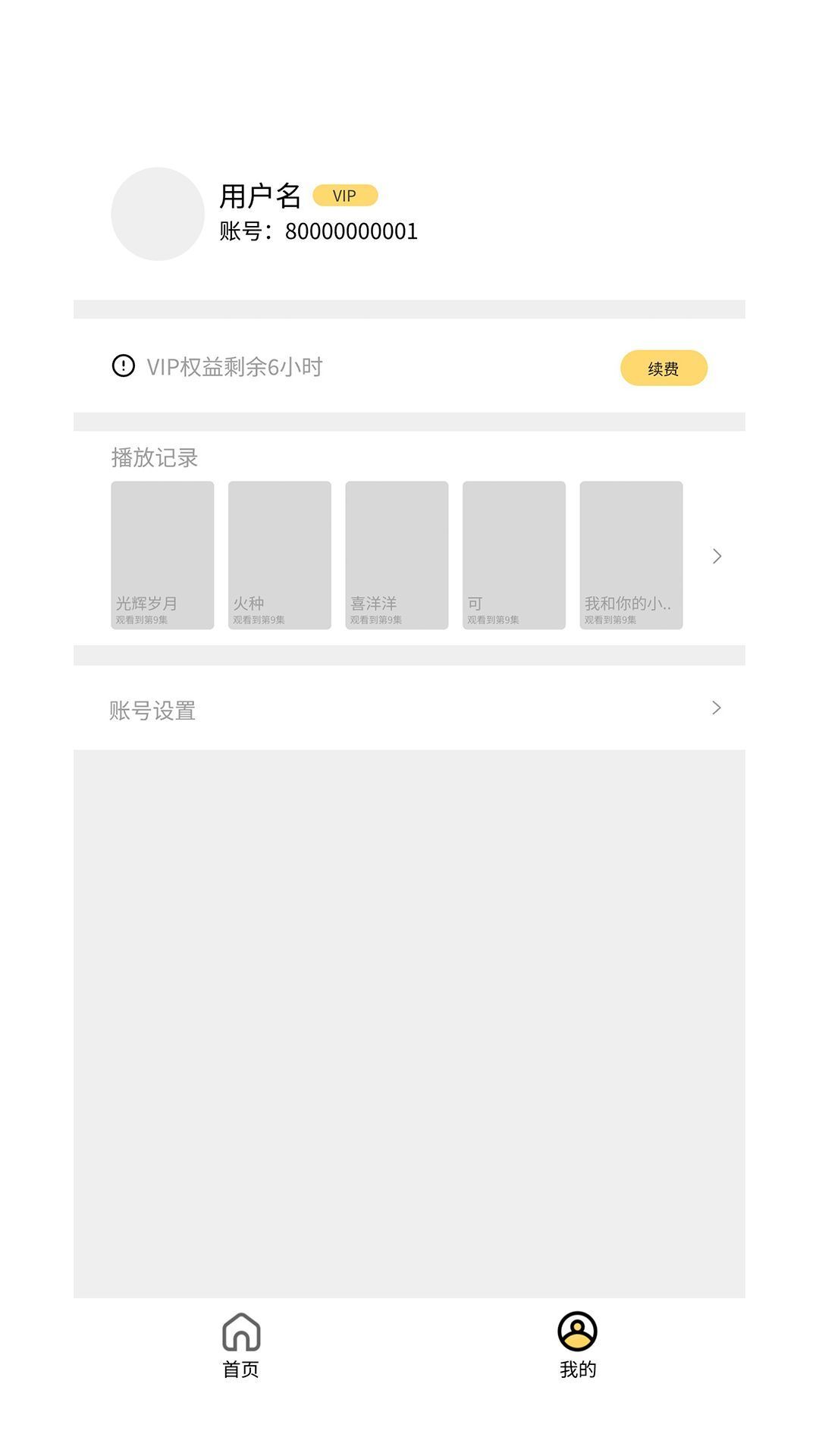Click the 续费 renewal button

pyautogui.click(x=665, y=368)
